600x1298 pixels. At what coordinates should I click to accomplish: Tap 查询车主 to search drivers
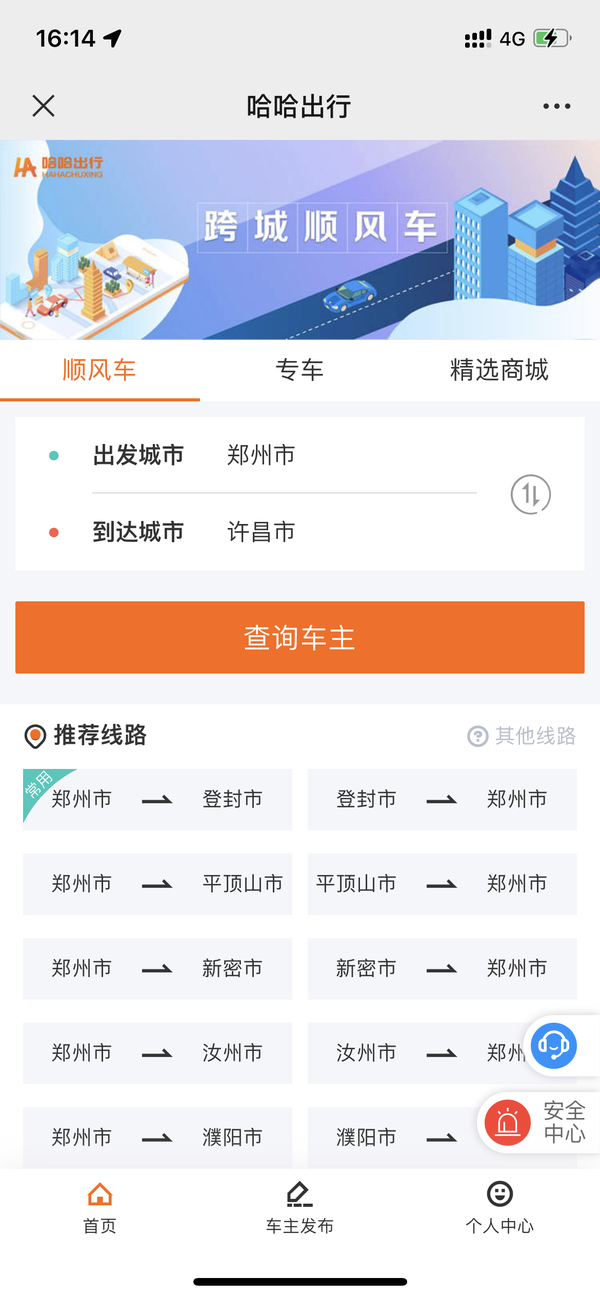[300, 637]
